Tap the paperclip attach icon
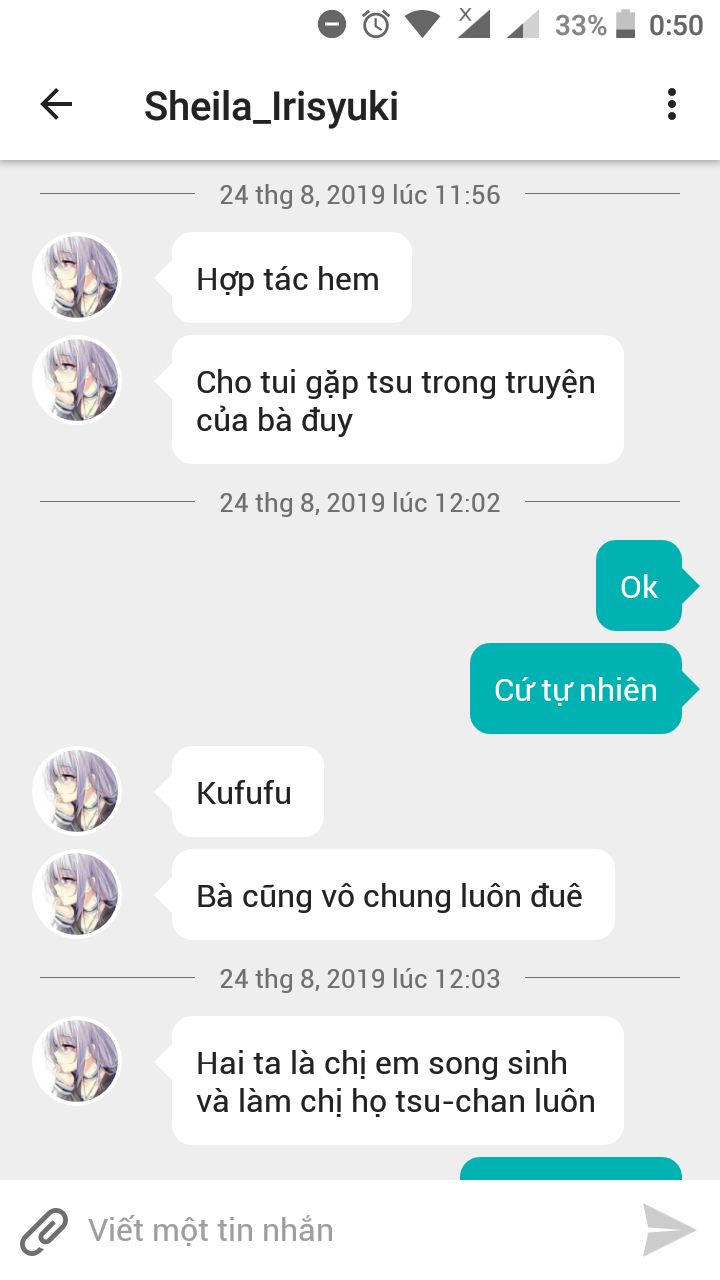This screenshot has width=720, height=1280. coord(45,1230)
